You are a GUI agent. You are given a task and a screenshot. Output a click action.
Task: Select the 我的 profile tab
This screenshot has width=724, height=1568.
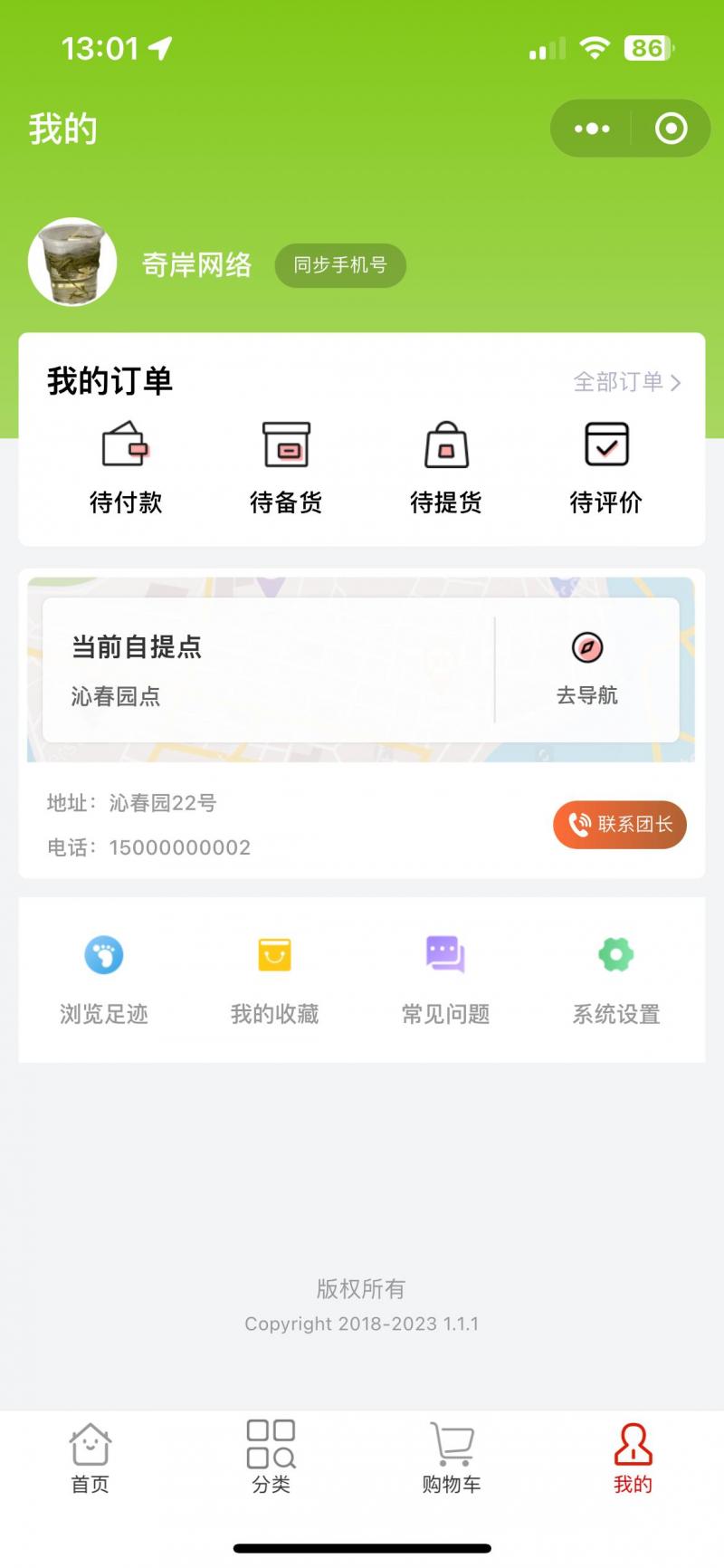click(x=633, y=1458)
